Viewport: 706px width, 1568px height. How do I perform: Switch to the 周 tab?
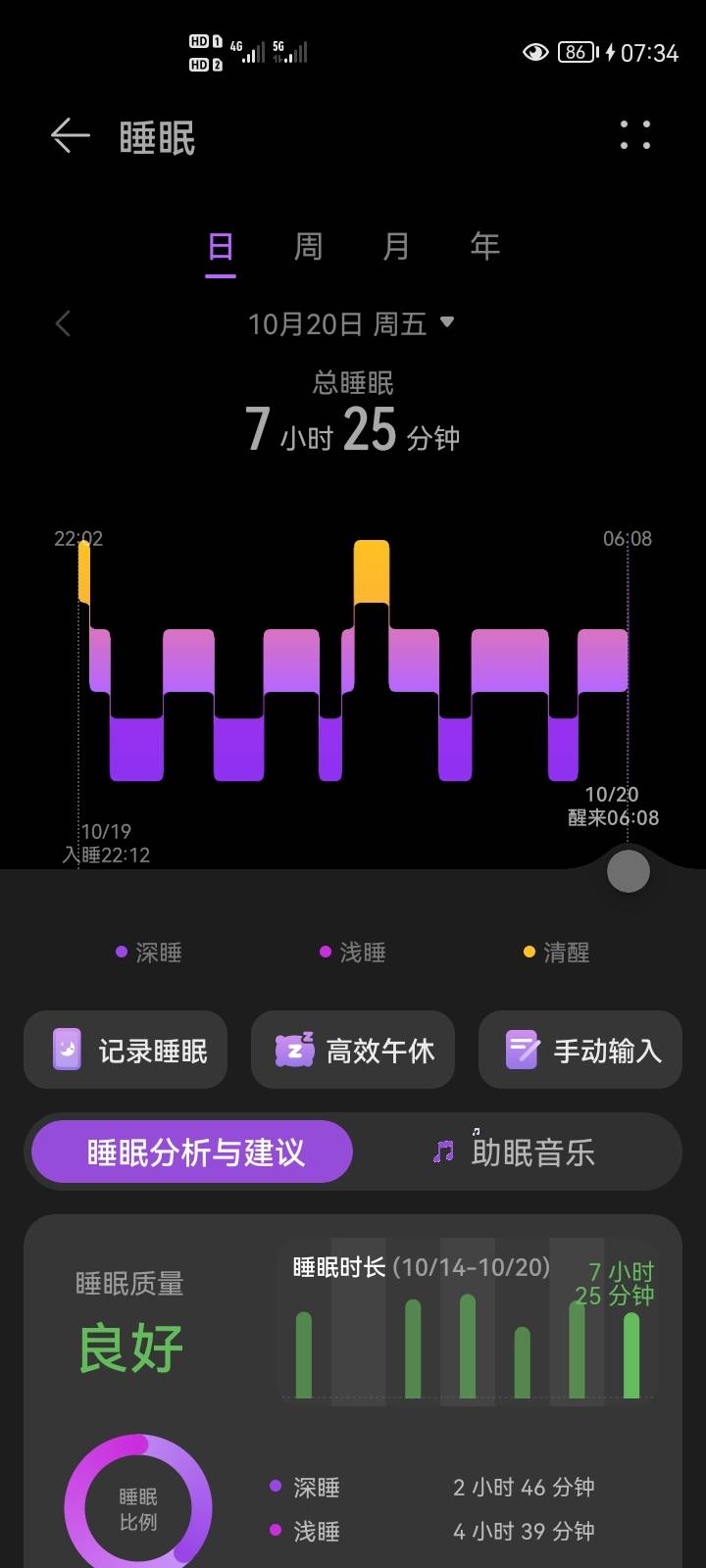[307, 247]
